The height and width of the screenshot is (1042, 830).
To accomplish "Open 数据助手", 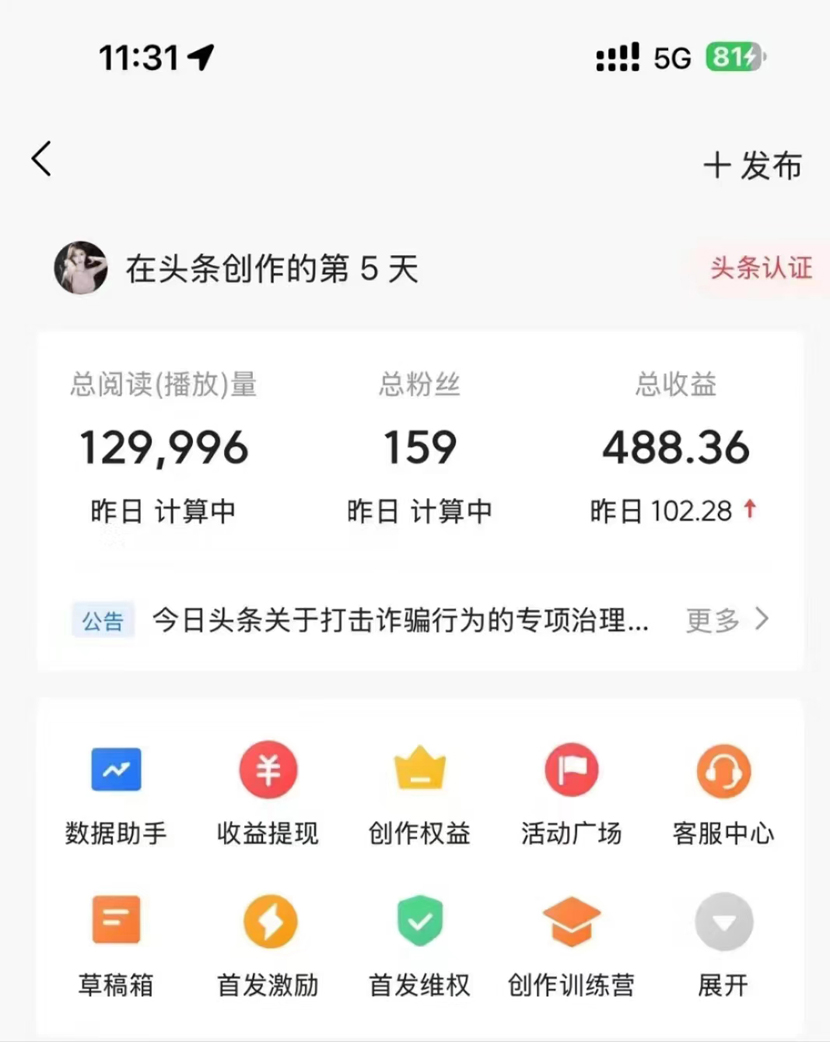I will click(x=116, y=792).
